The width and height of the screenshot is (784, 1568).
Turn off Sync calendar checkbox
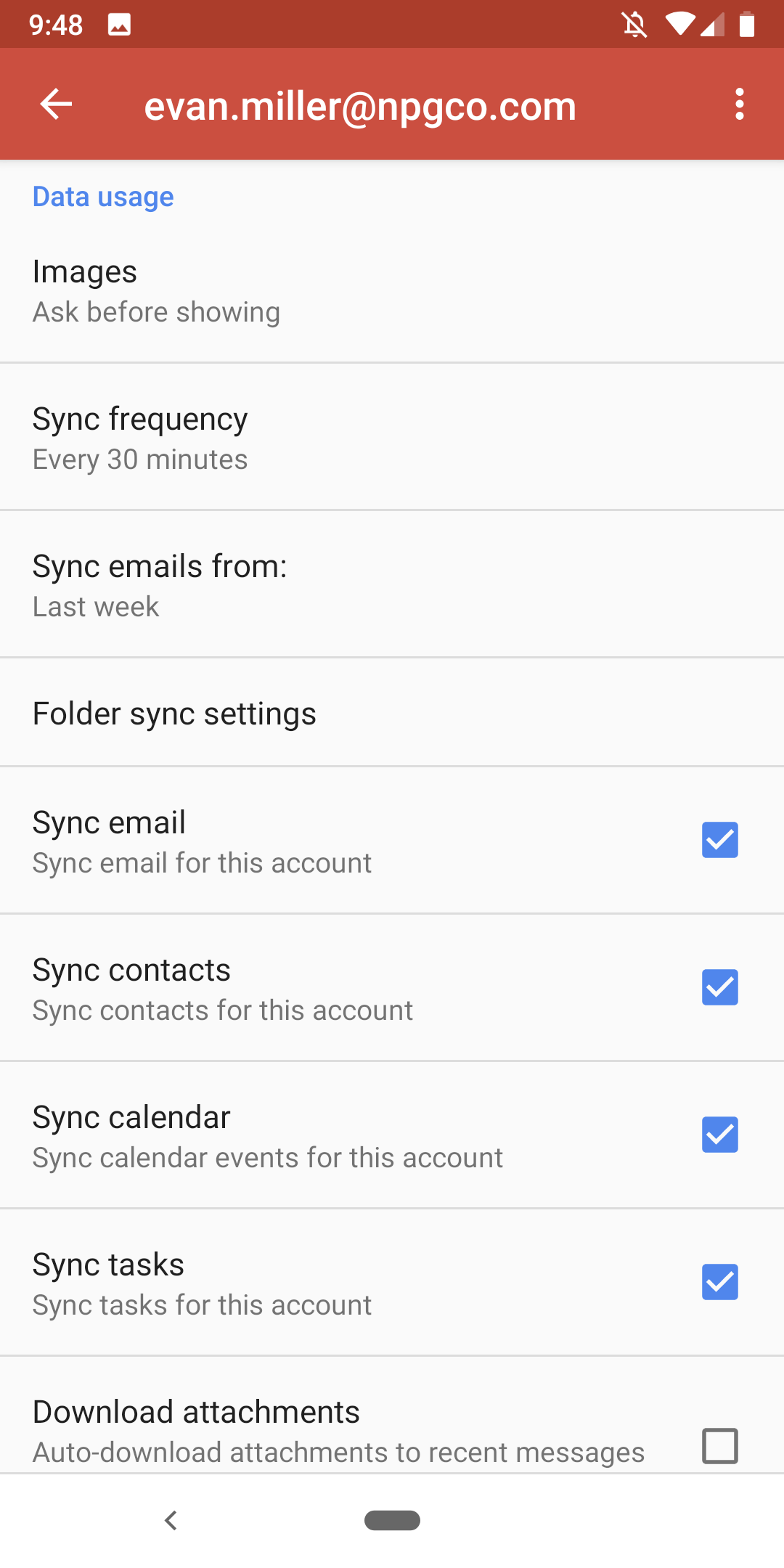(719, 1135)
